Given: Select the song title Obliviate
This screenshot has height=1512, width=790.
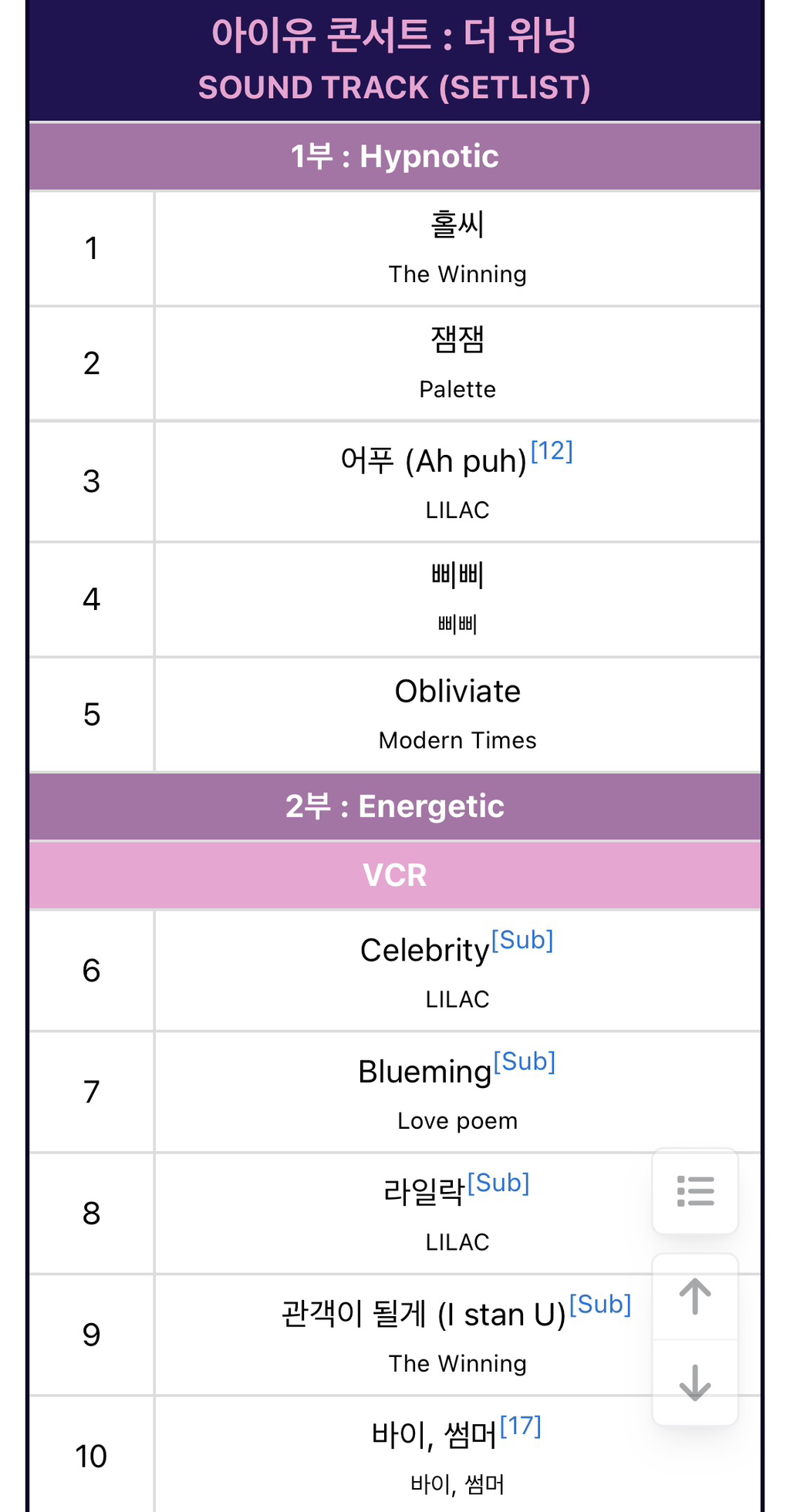Looking at the screenshot, I should tap(457, 691).
